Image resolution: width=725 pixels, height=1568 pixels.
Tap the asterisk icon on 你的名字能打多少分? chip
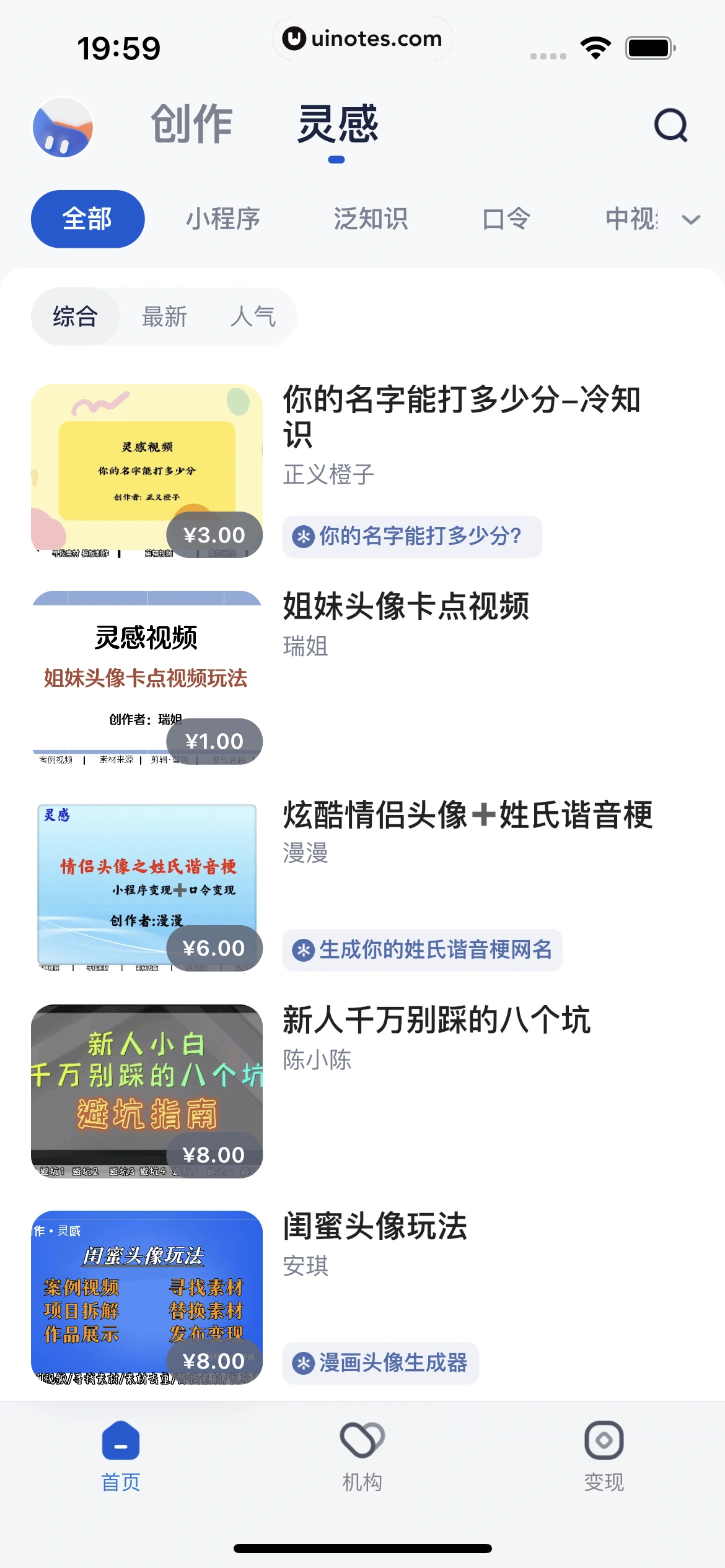point(302,536)
